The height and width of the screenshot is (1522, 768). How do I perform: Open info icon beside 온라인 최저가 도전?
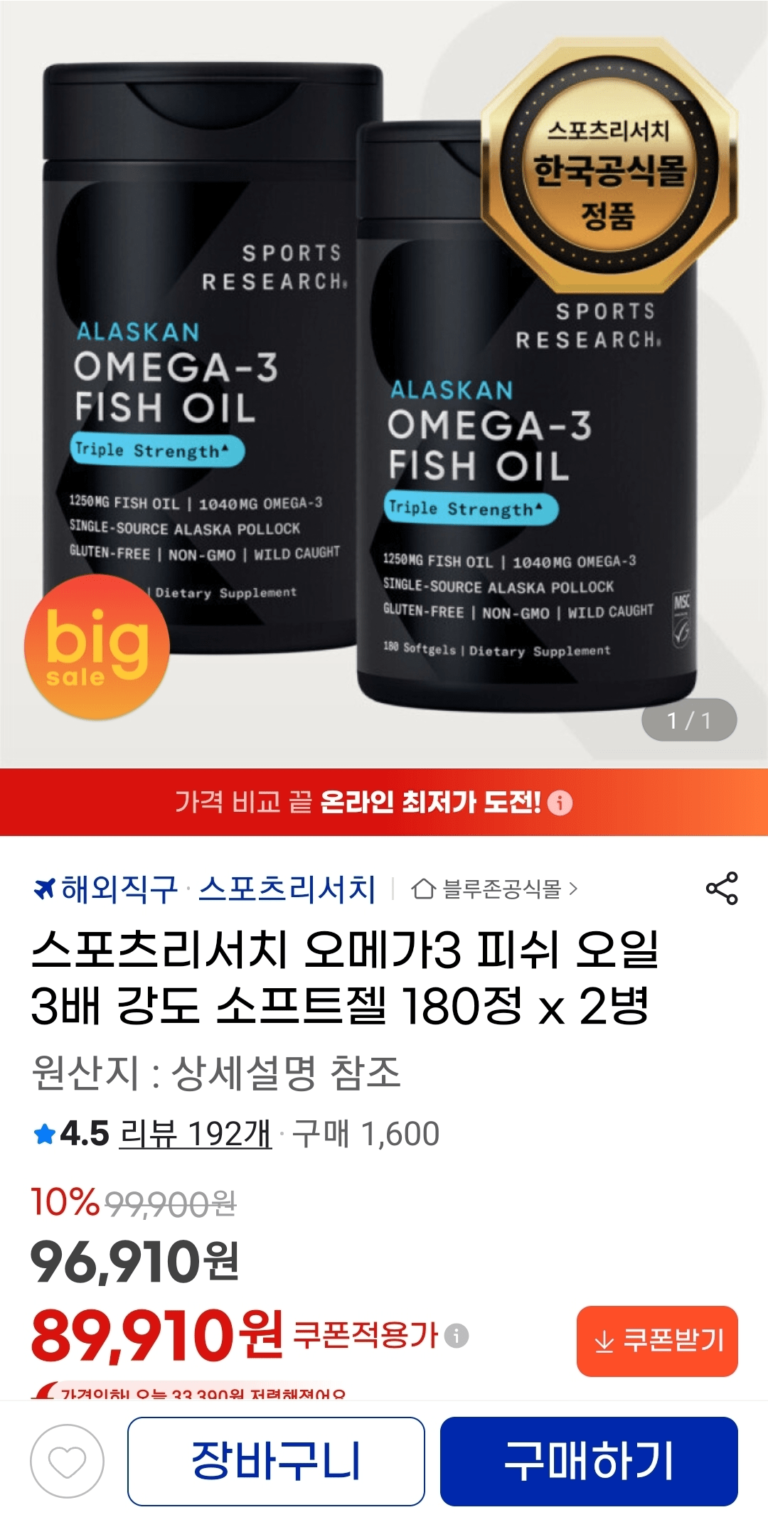560,802
